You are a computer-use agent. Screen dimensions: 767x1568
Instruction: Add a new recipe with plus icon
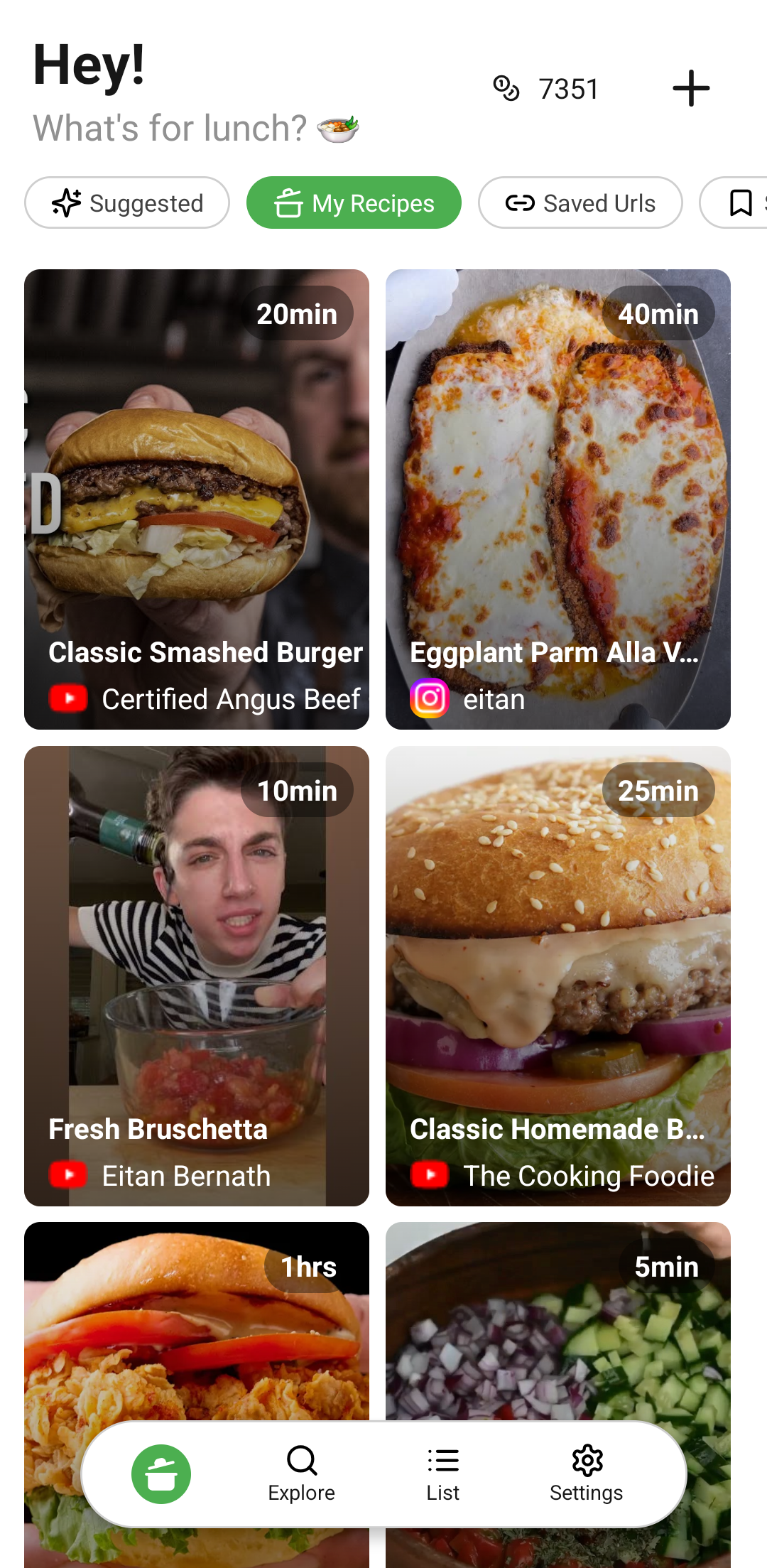click(691, 89)
